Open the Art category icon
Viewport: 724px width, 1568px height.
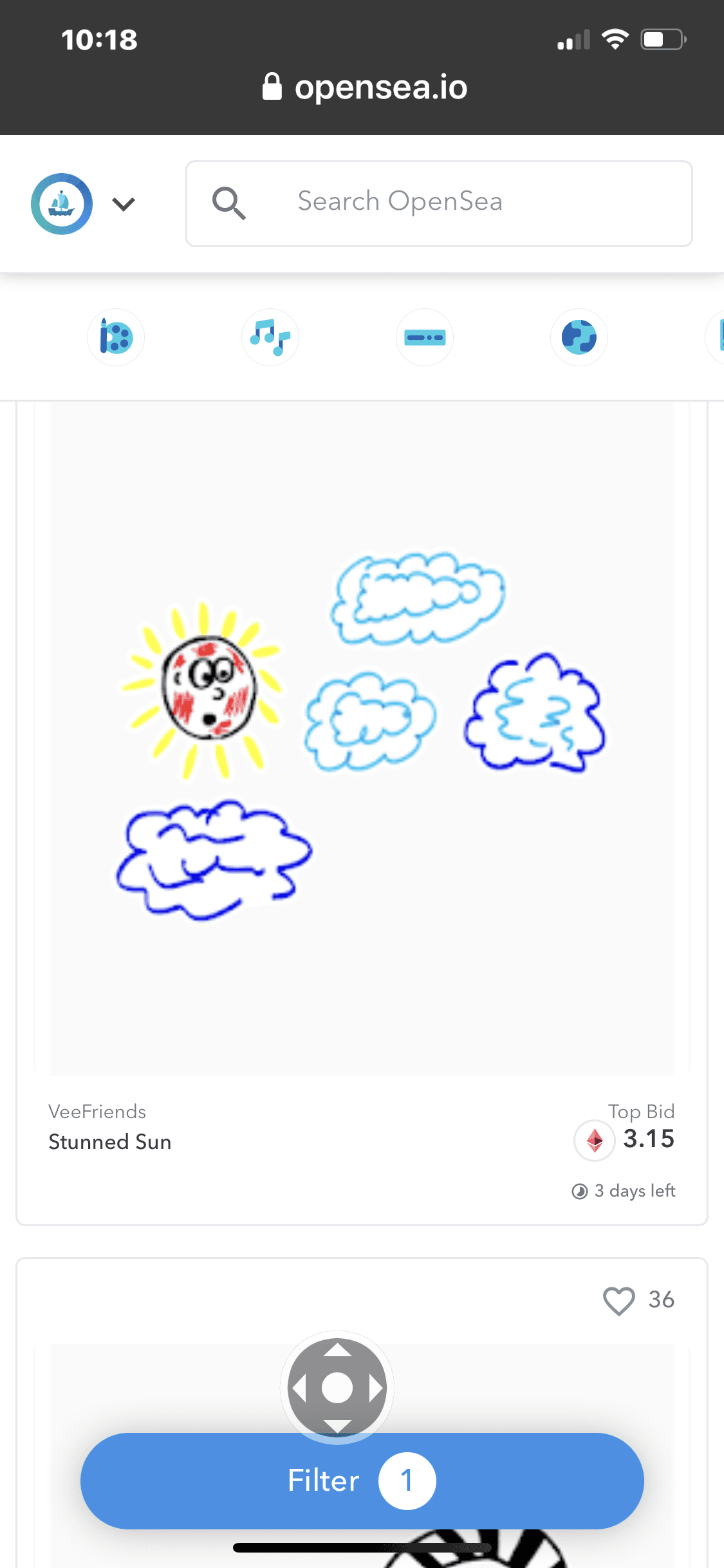click(x=116, y=337)
